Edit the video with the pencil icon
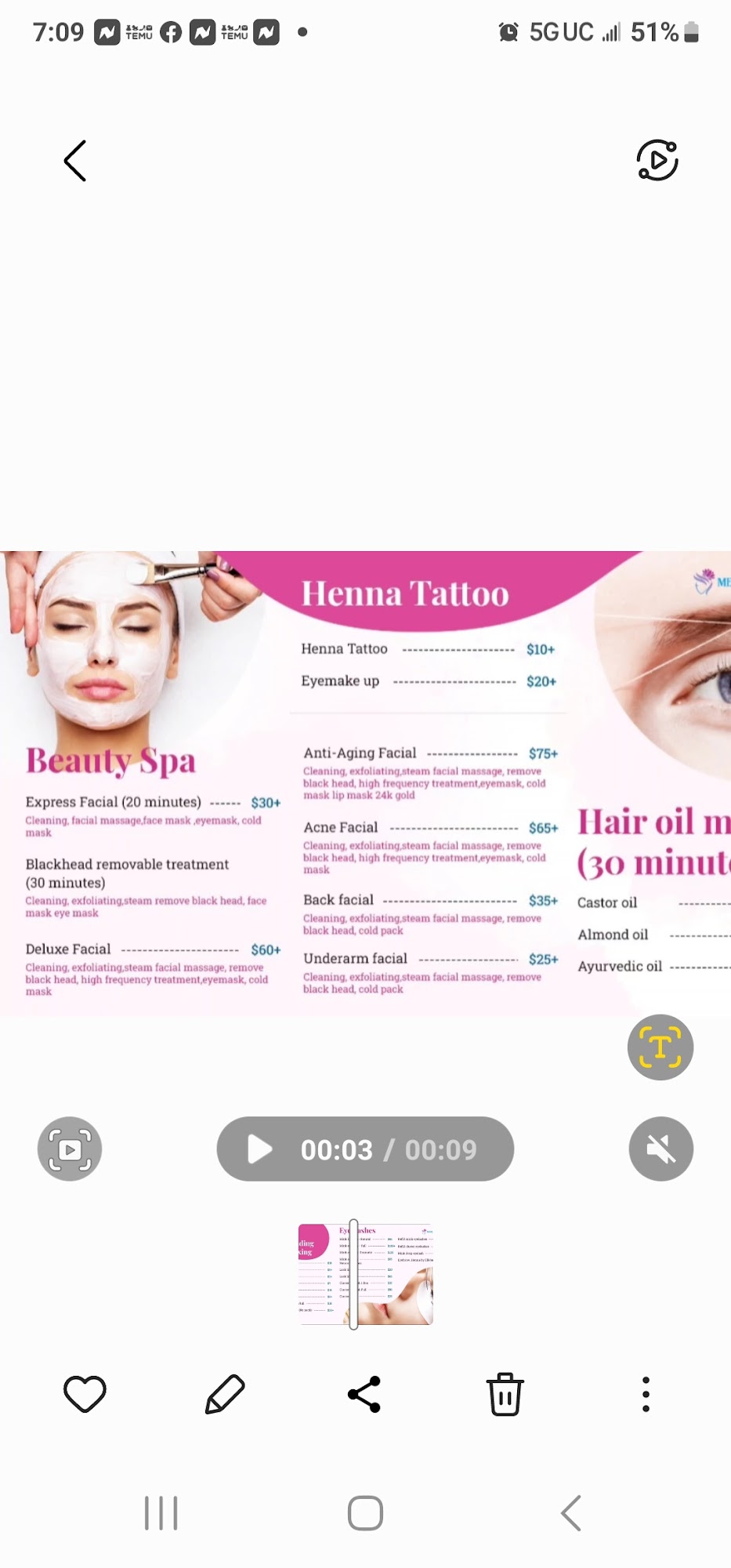 225,1395
